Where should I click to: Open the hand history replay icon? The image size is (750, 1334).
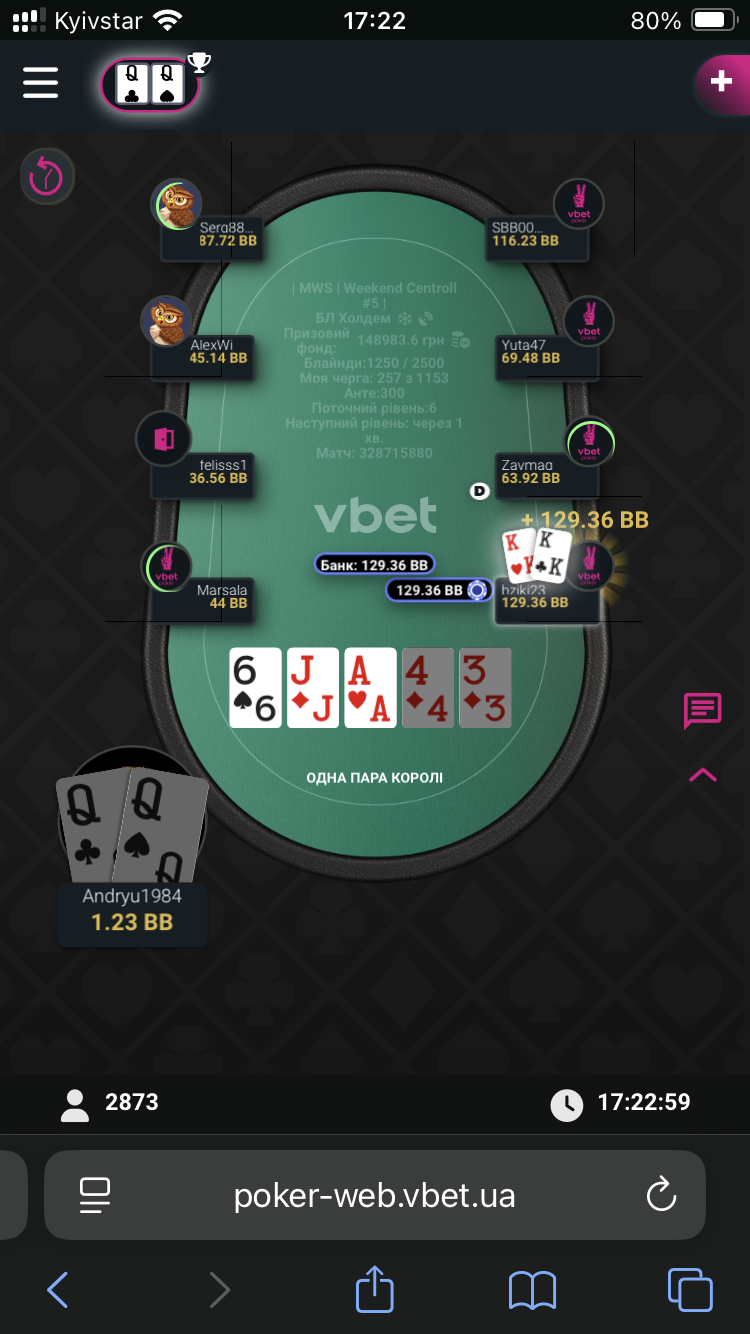click(46, 178)
